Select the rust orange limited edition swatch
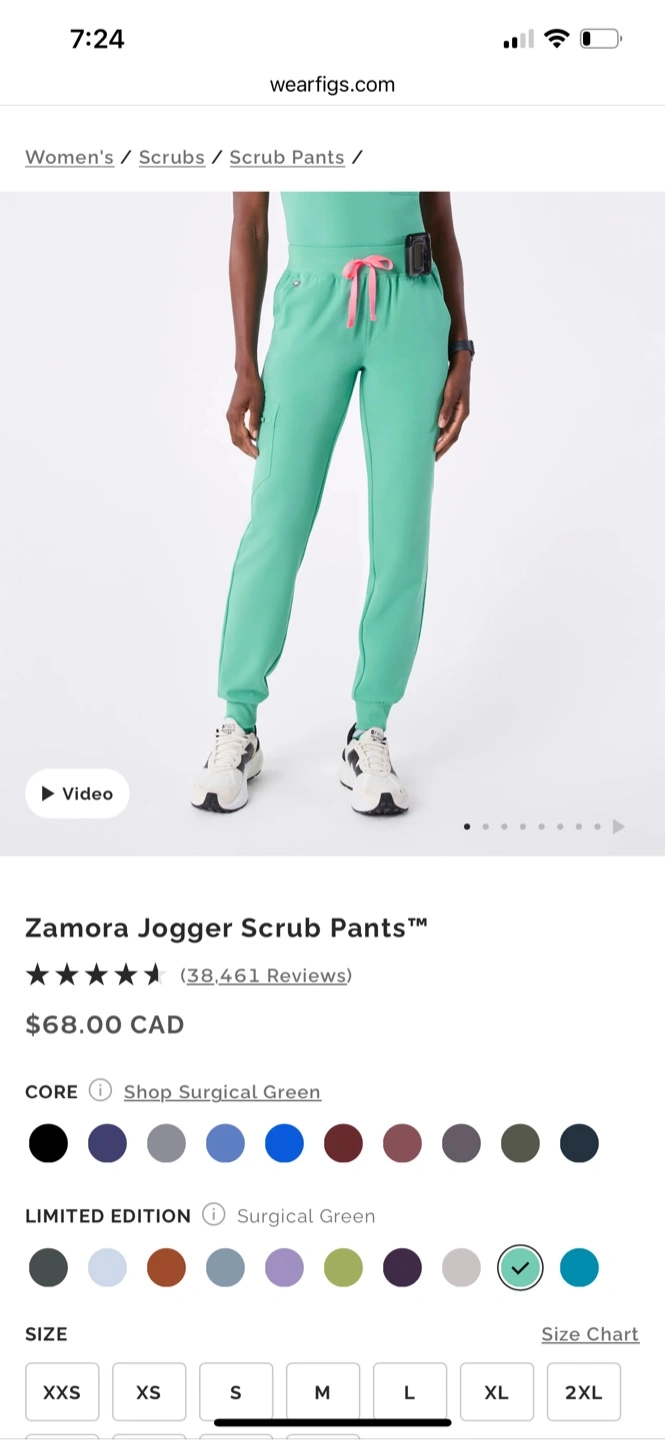The width and height of the screenshot is (665, 1440). (166, 1268)
